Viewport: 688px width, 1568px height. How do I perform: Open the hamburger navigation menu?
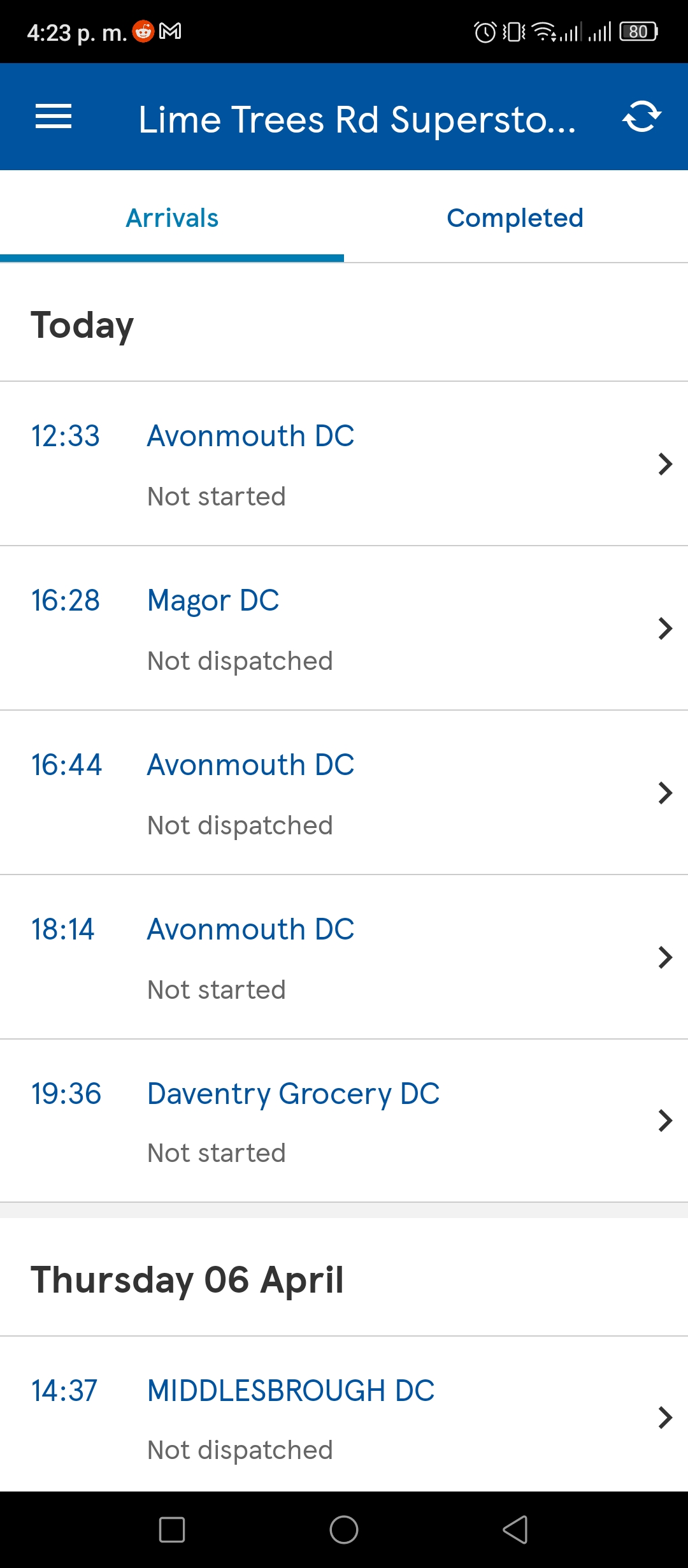pos(54,117)
